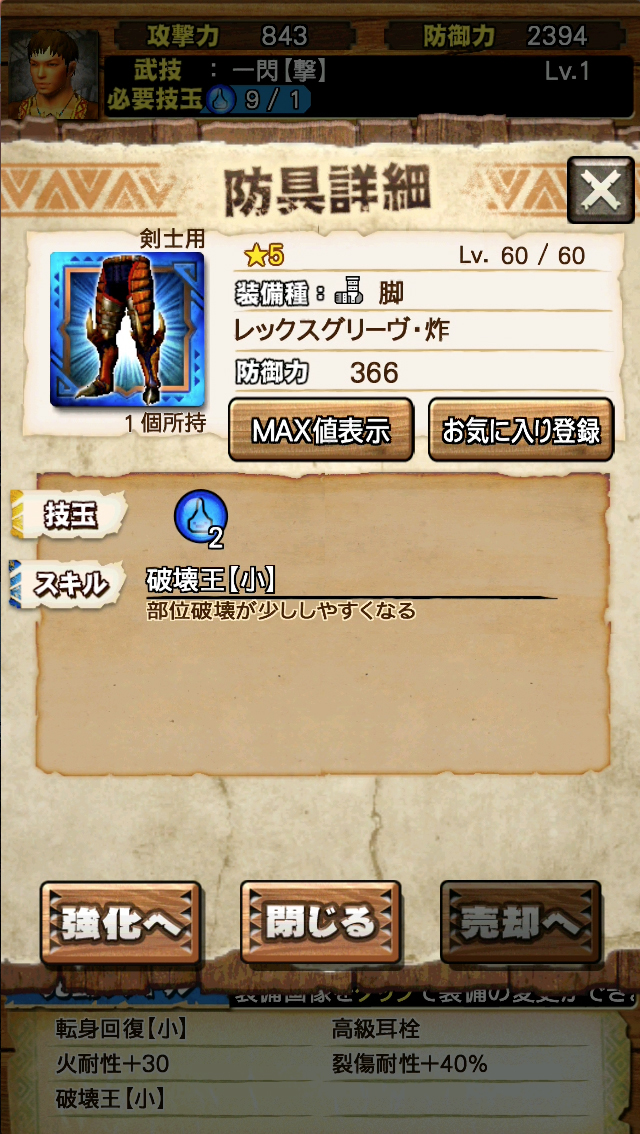The width and height of the screenshot is (640, 1134).
Task: Close the armor details dialog with X
Action: [600, 190]
